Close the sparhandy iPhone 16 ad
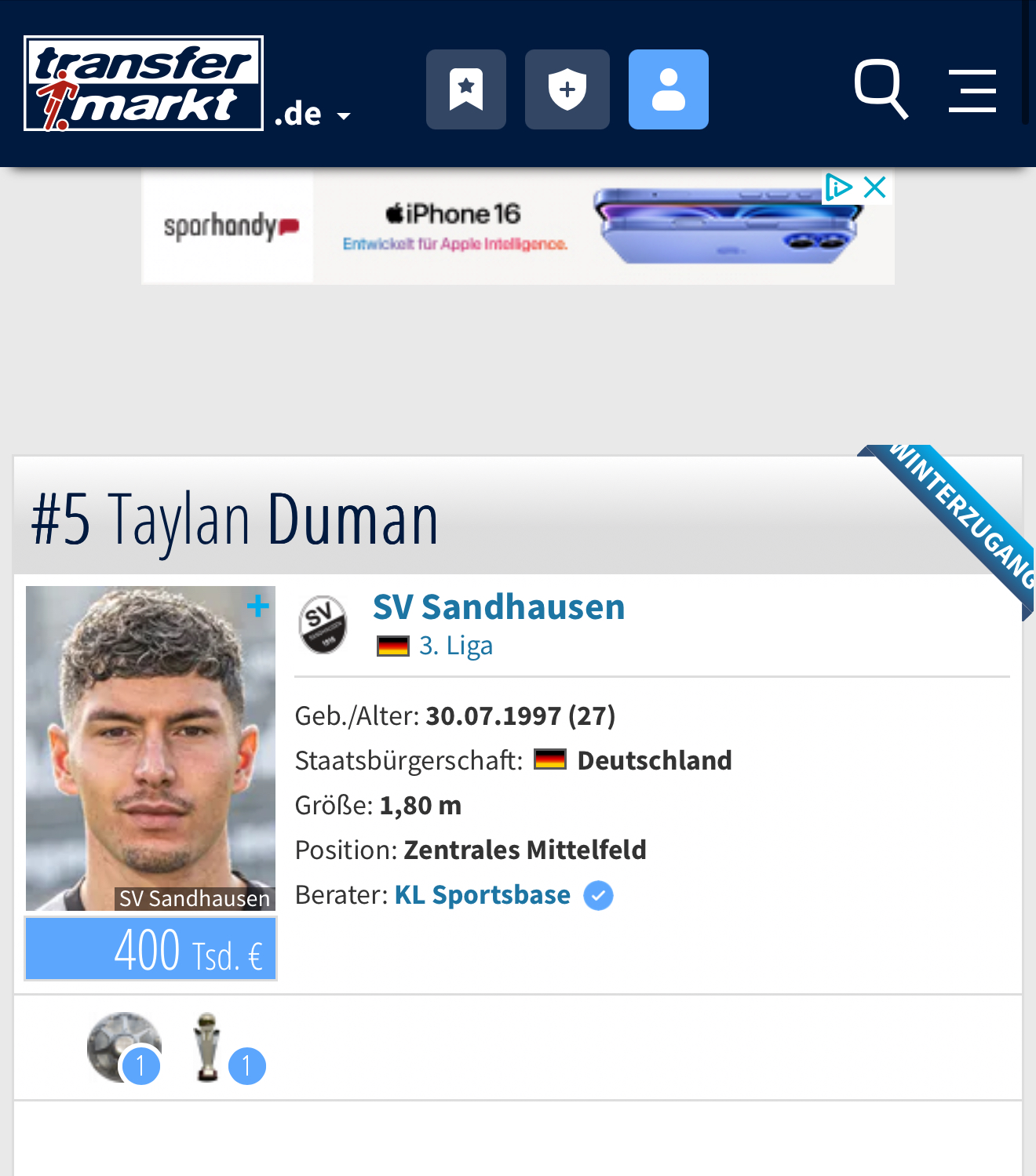Viewport: 1036px width, 1176px height. (x=875, y=188)
